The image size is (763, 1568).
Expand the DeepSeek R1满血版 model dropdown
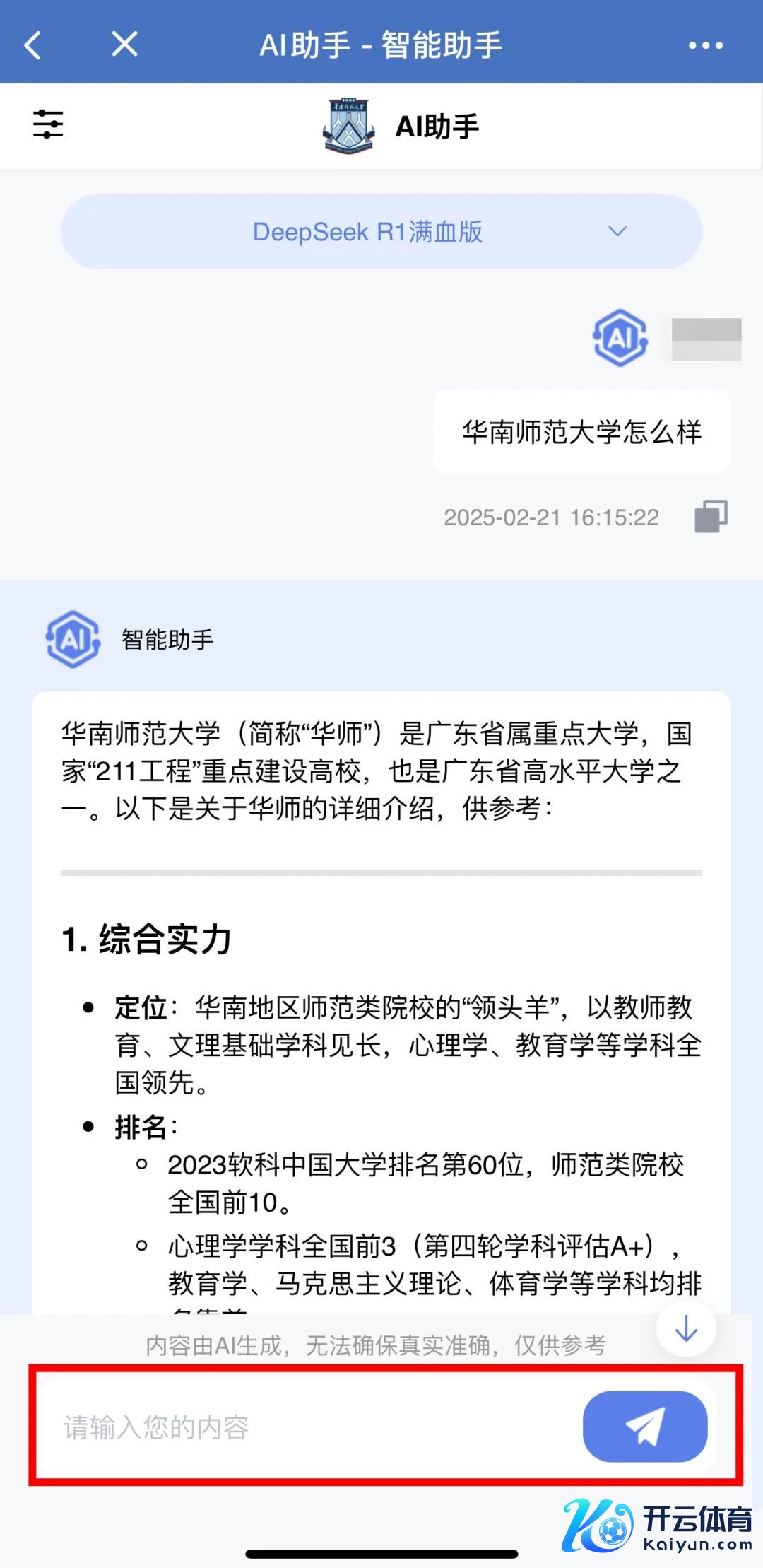381,232
